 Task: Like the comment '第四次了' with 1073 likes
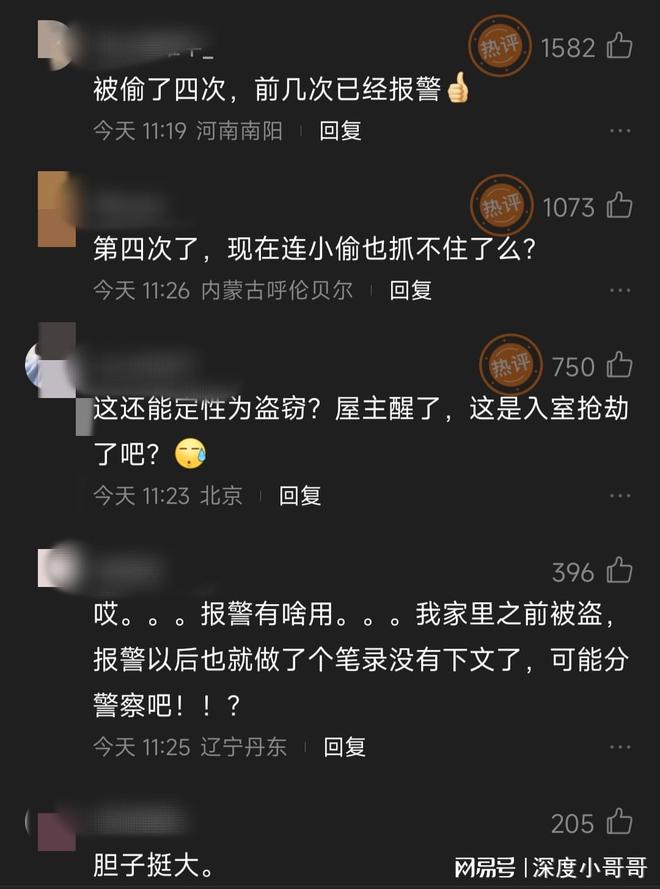pos(619,207)
